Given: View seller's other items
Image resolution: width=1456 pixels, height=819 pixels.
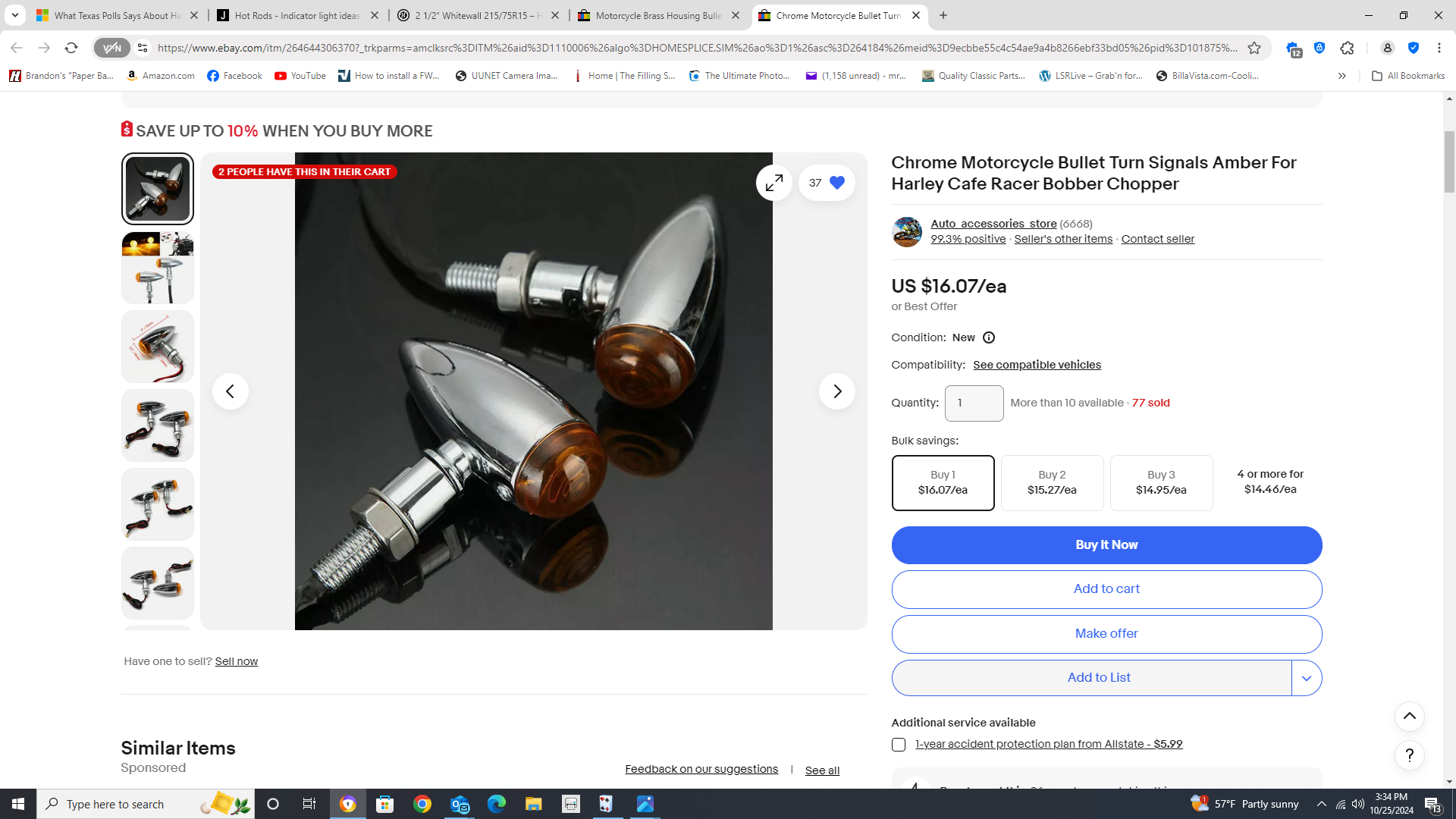Looking at the screenshot, I should (x=1062, y=239).
